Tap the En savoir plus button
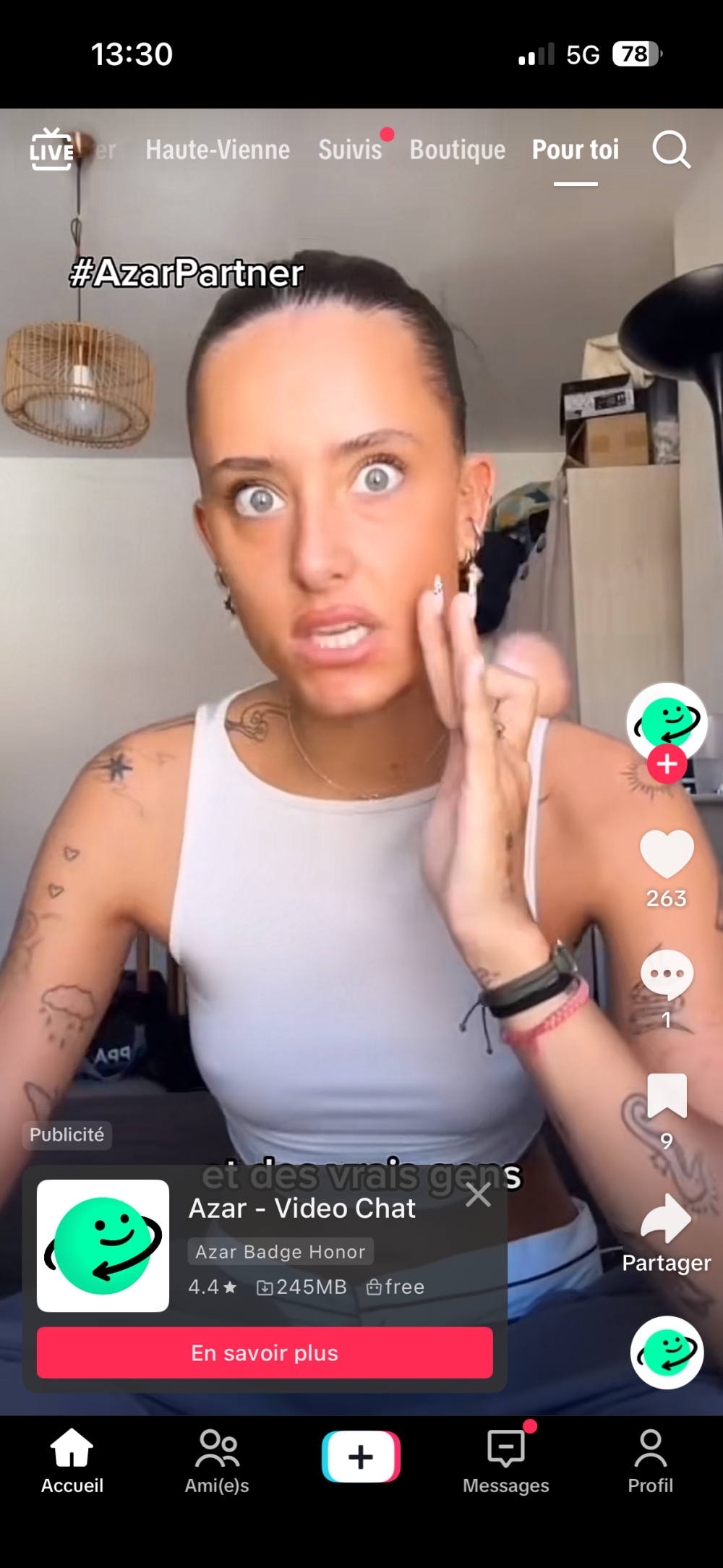723x1568 pixels. [265, 1352]
